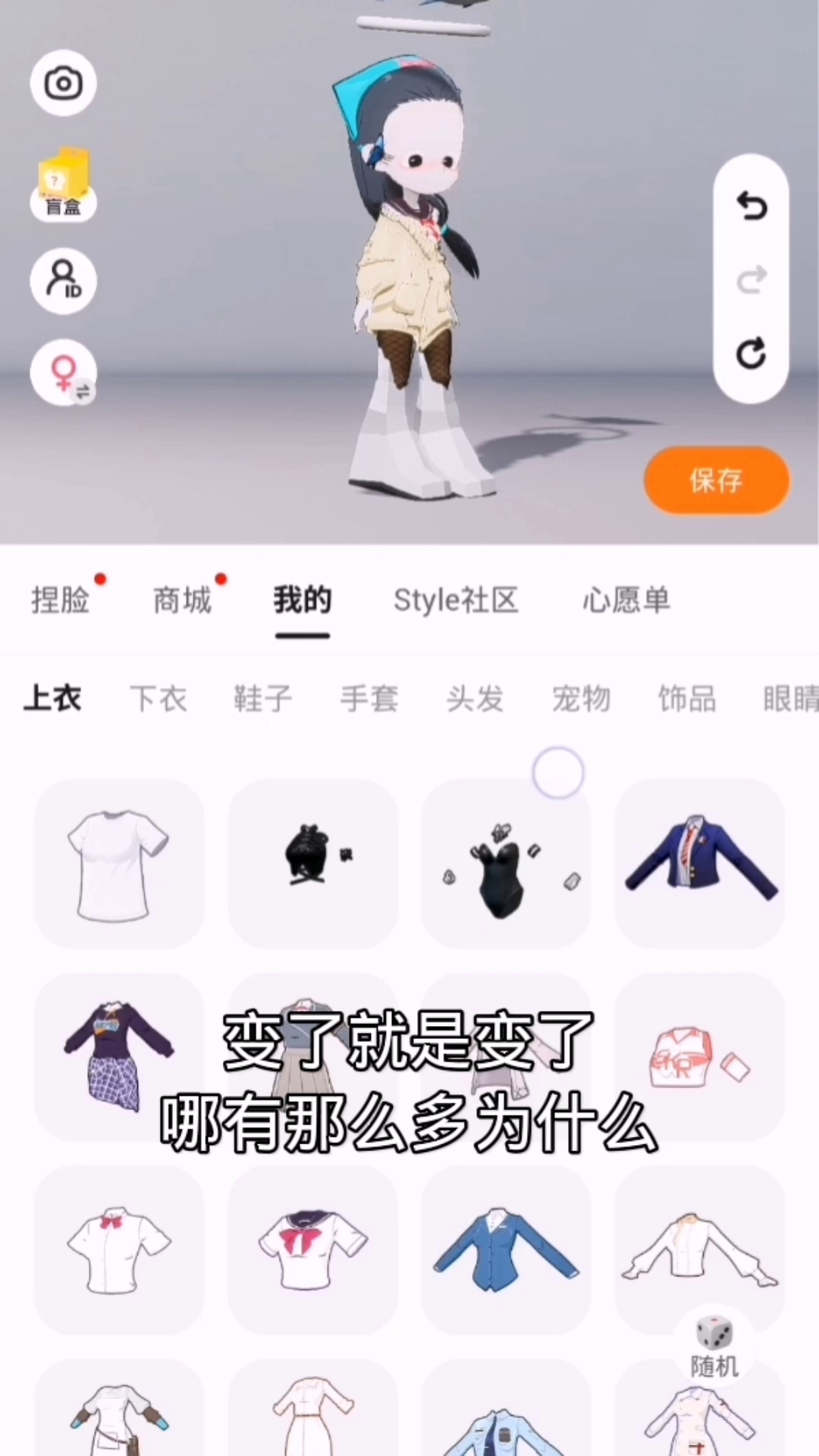Save the outfit with 保存
The image size is (819, 1456).
coord(716,480)
